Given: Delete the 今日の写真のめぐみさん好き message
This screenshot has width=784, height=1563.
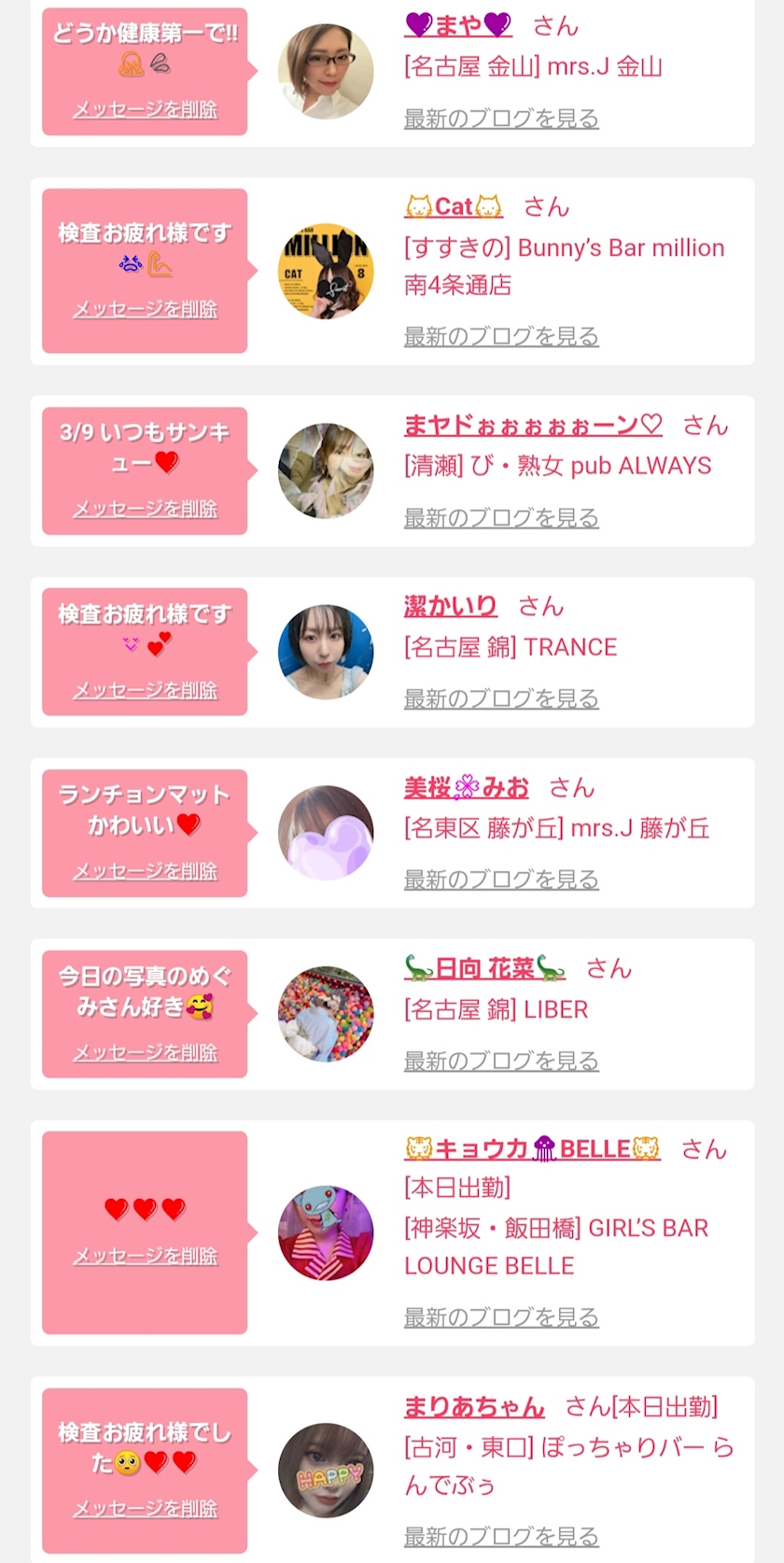Looking at the screenshot, I should (145, 1052).
